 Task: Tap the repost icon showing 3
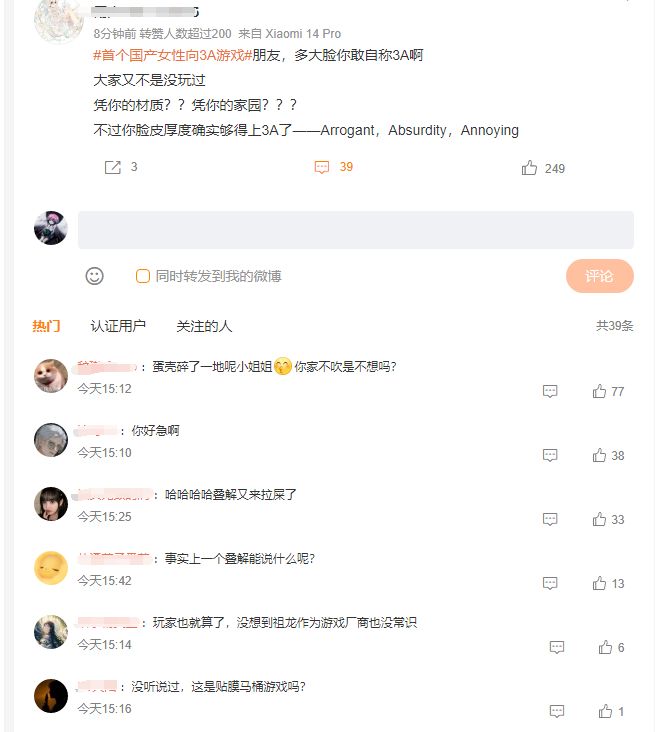pyautogui.click(x=113, y=168)
